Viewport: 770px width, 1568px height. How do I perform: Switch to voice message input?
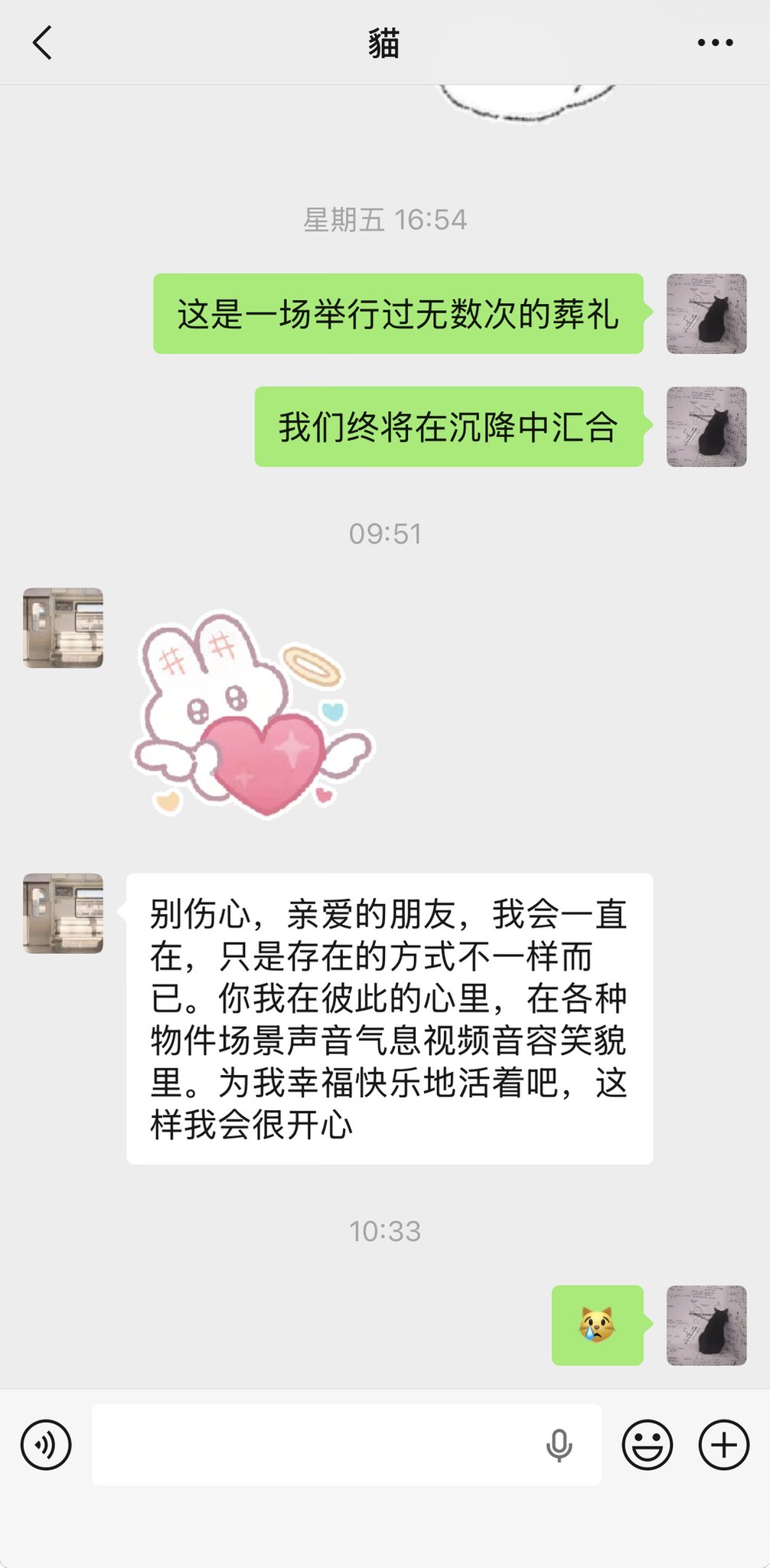pos(46,1445)
